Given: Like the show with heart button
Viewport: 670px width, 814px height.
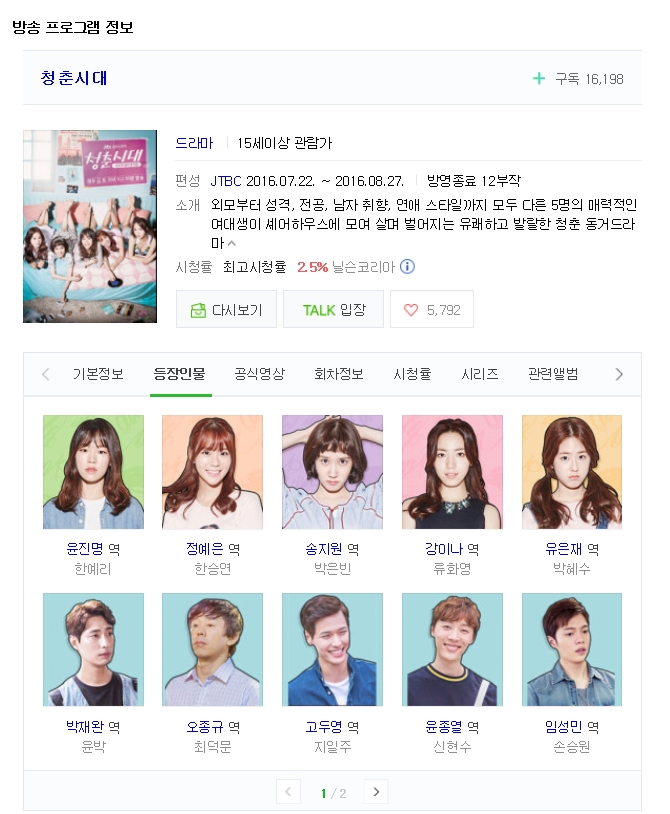Looking at the screenshot, I should (432, 310).
